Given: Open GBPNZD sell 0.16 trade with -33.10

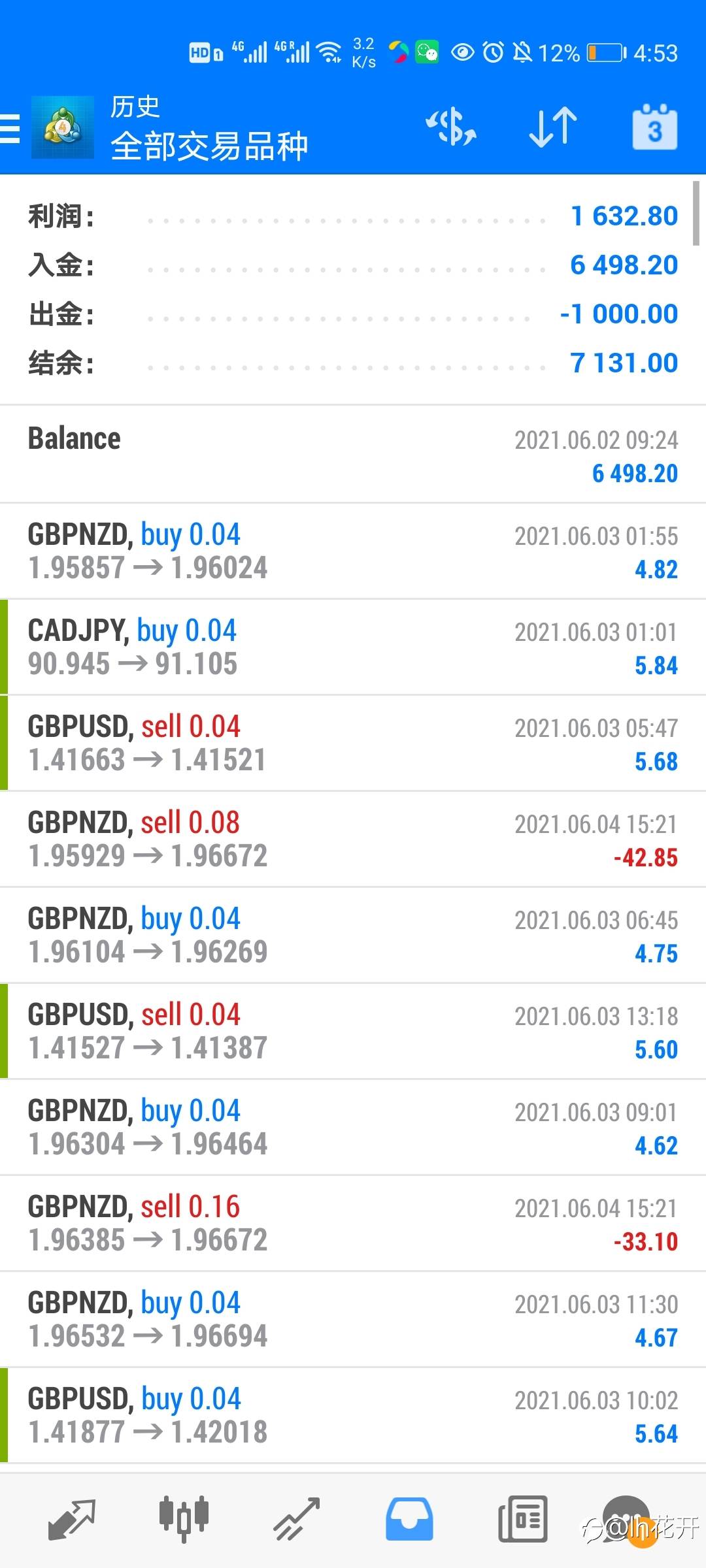Looking at the screenshot, I should pos(353,1223).
